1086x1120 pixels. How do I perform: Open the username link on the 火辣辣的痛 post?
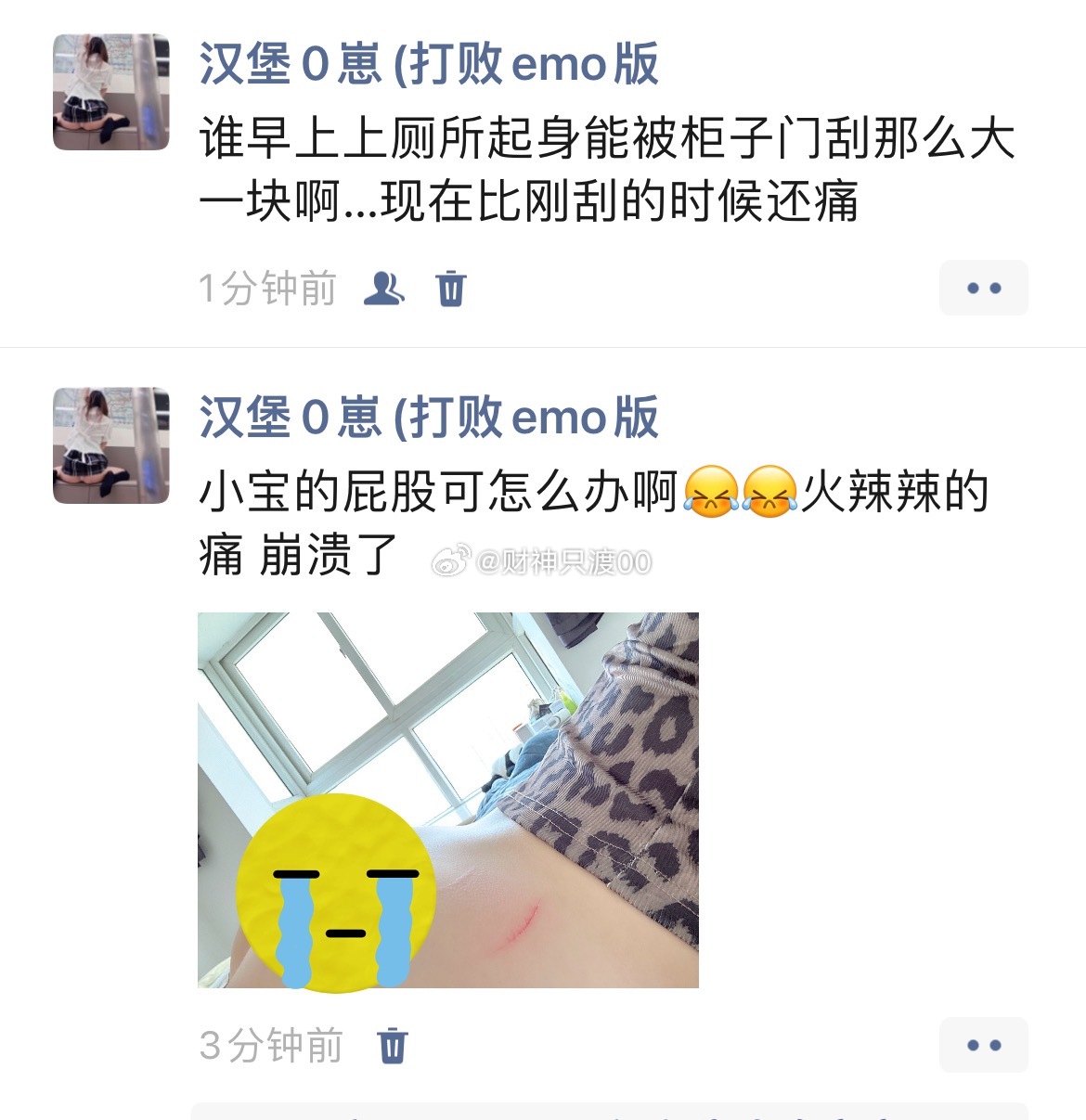(x=428, y=418)
